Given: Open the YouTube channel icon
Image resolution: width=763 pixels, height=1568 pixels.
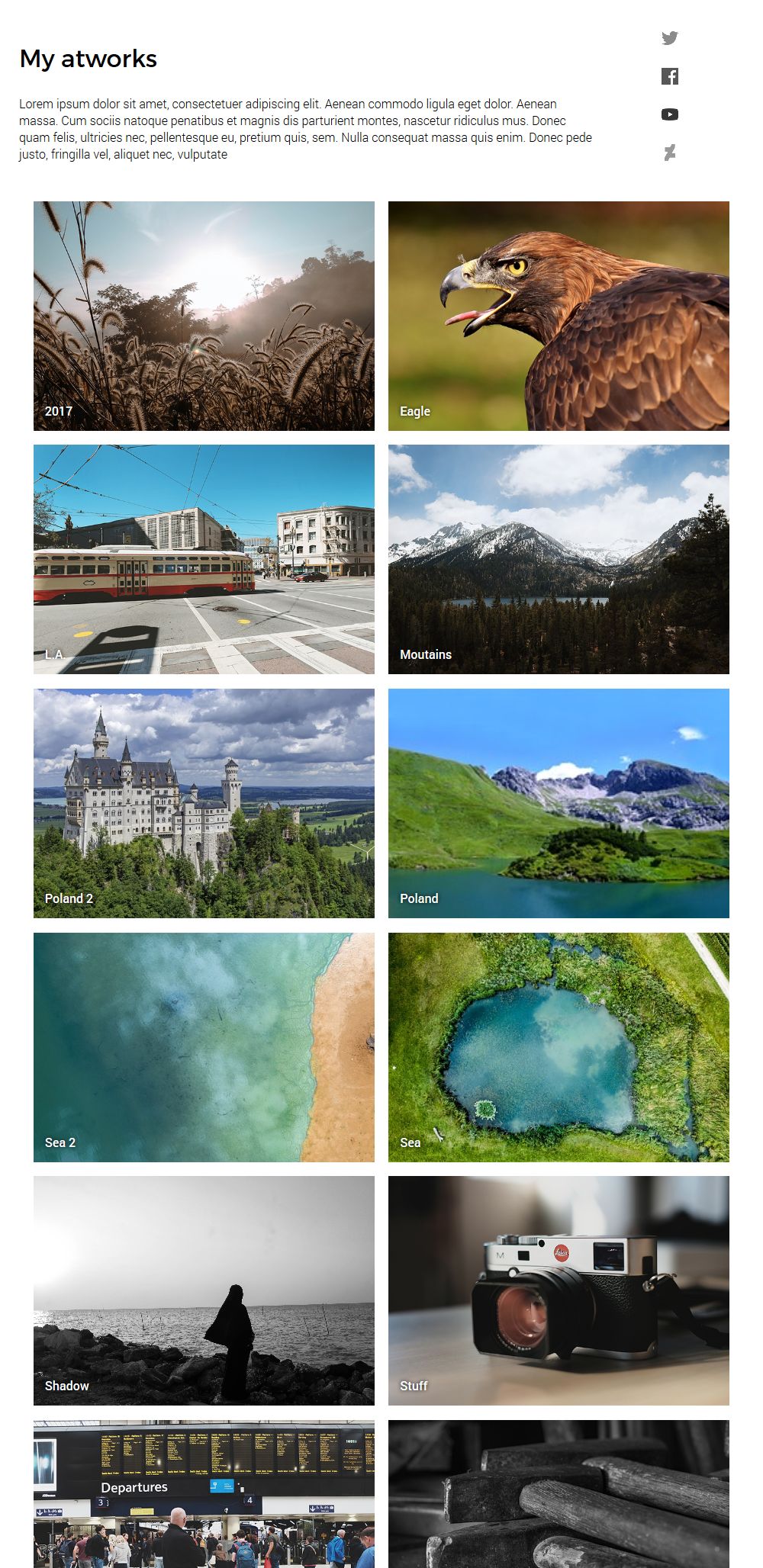Looking at the screenshot, I should pyautogui.click(x=670, y=114).
